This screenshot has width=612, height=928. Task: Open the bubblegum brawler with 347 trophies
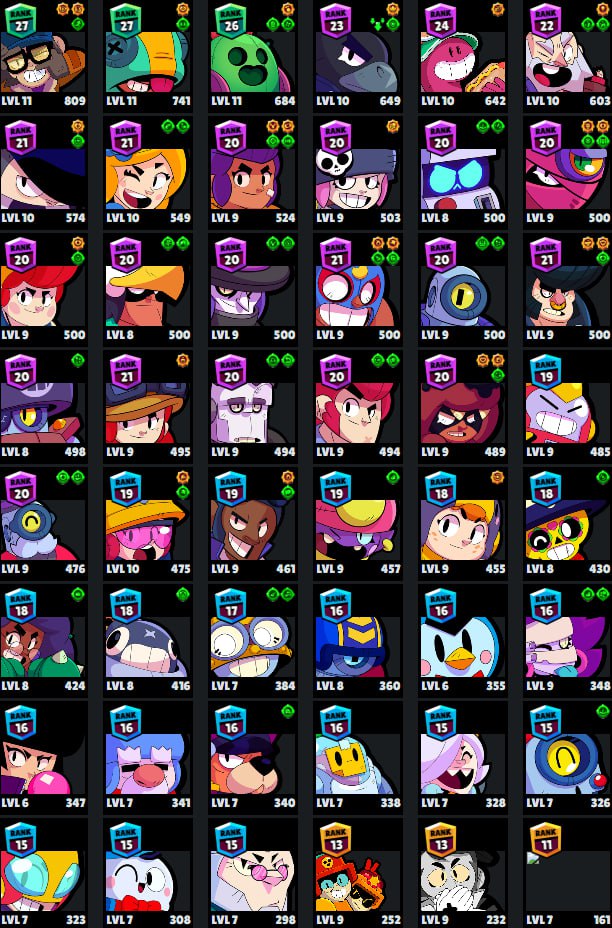[x=43, y=756]
